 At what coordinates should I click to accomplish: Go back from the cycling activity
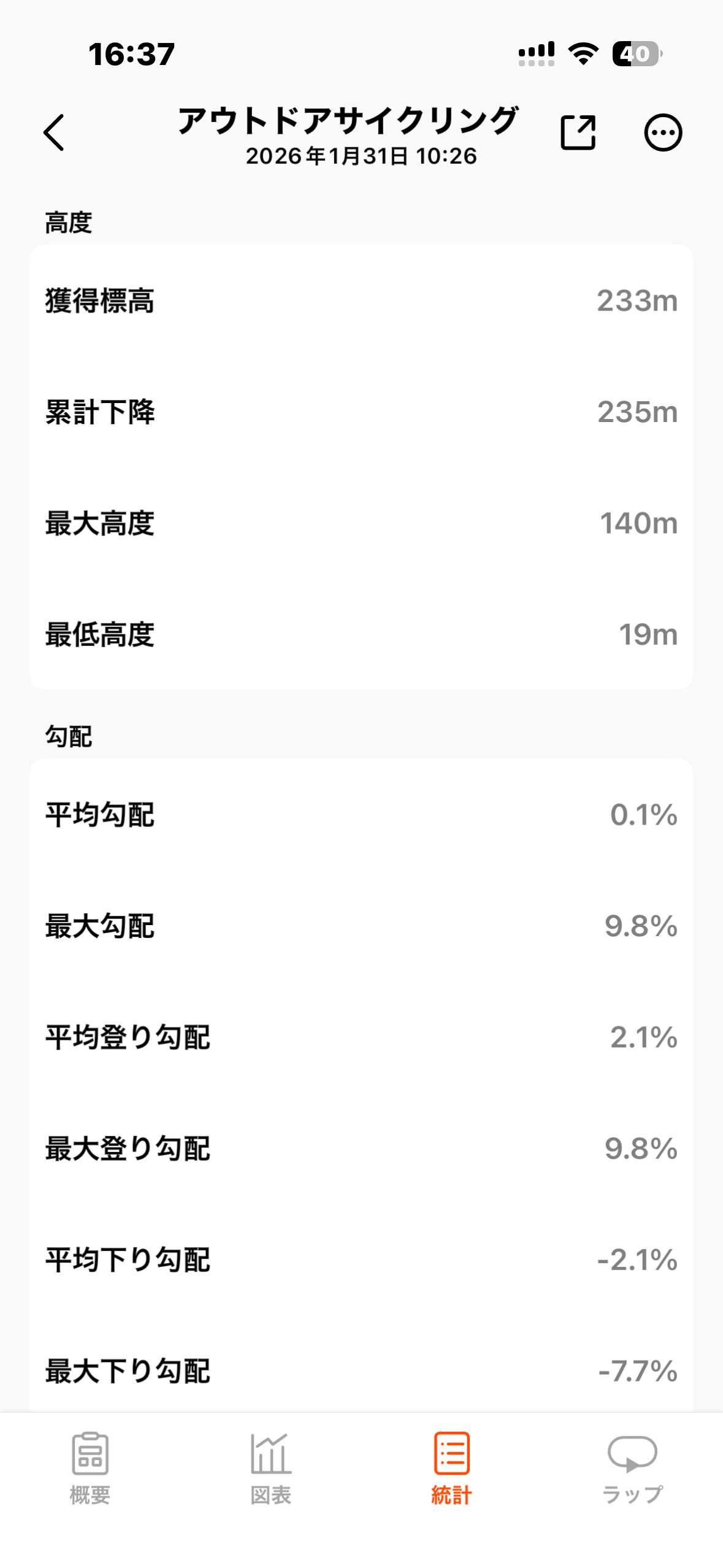(x=54, y=133)
